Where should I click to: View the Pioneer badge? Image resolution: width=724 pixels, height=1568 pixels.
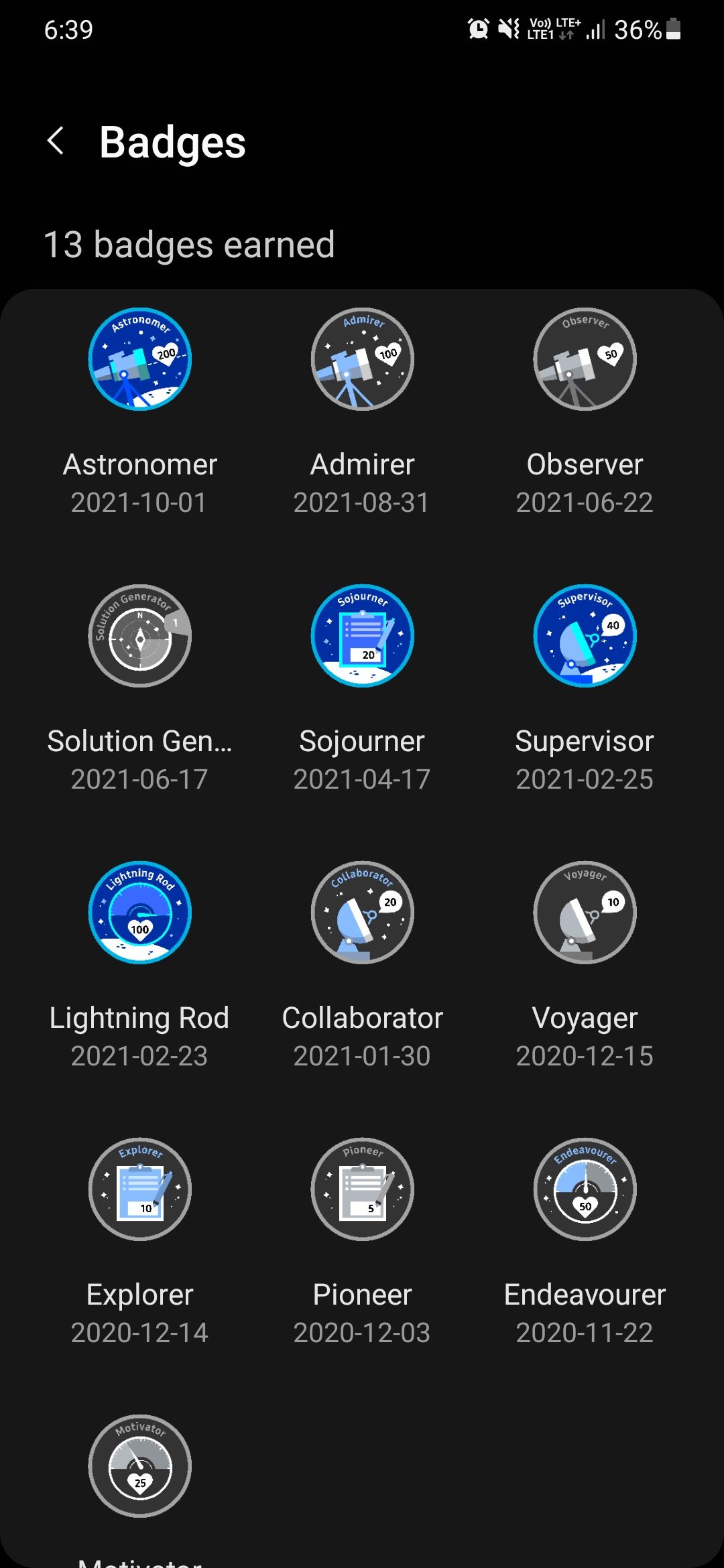point(363,1189)
